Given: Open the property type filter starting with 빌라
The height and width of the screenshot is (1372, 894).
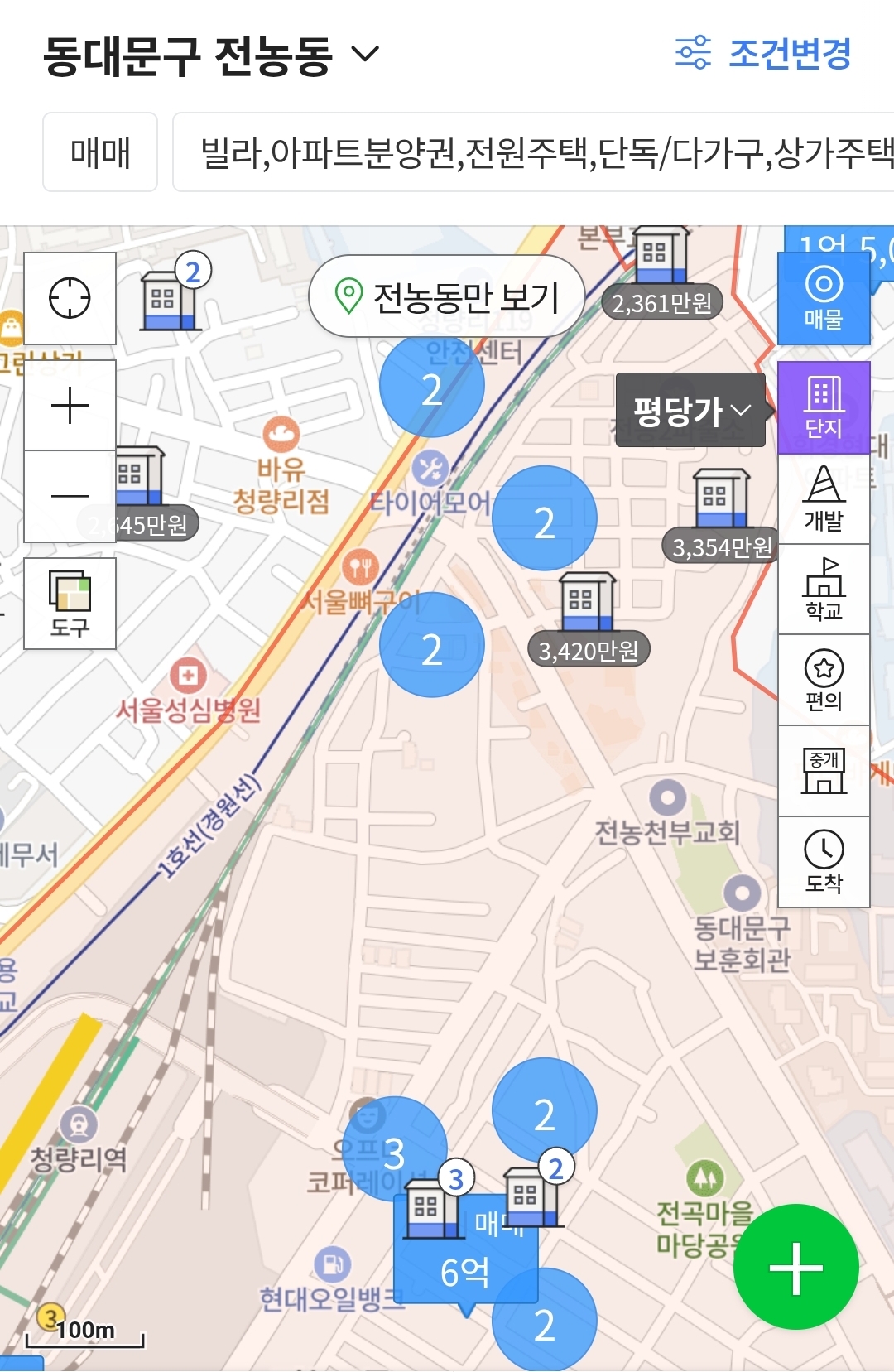Looking at the screenshot, I should [x=538, y=152].
